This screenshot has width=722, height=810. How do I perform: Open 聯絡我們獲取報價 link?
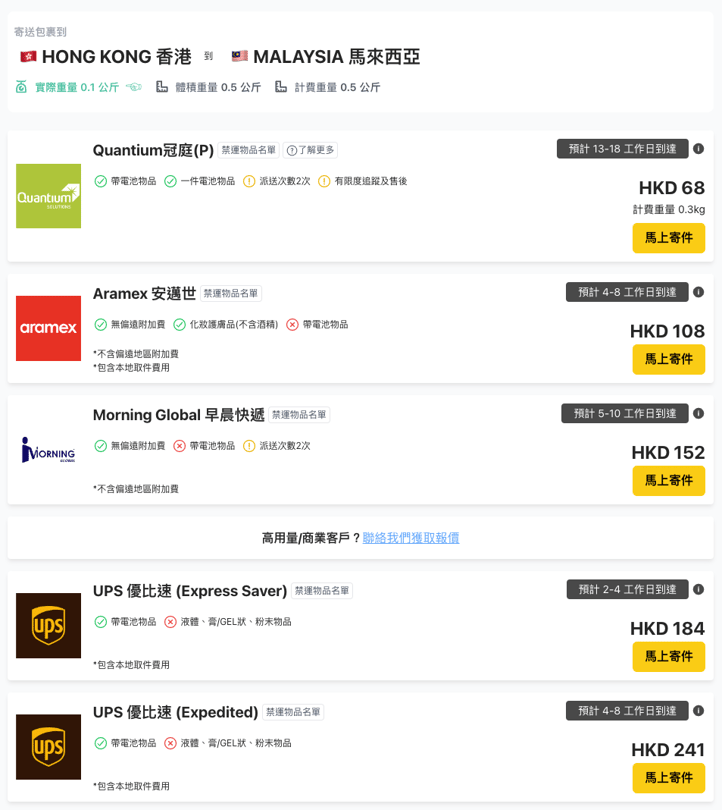point(411,538)
